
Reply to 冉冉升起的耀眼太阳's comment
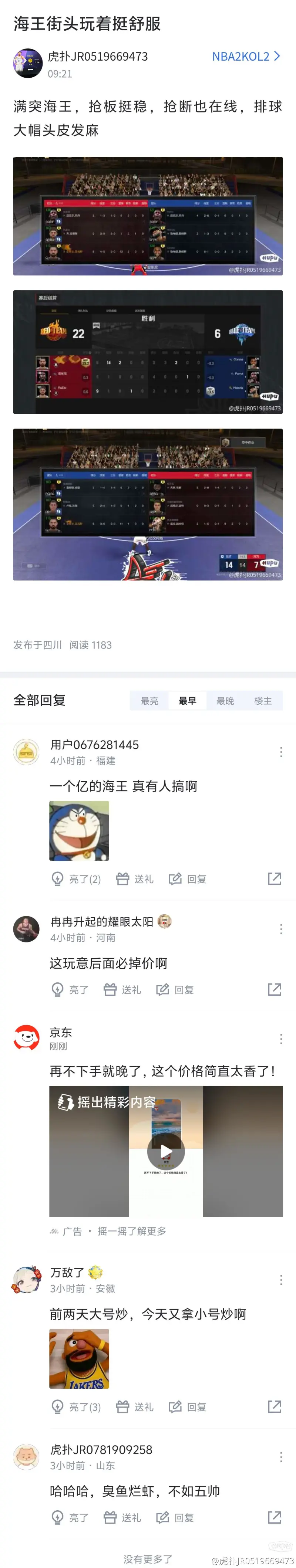pyautogui.click(x=175, y=990)
